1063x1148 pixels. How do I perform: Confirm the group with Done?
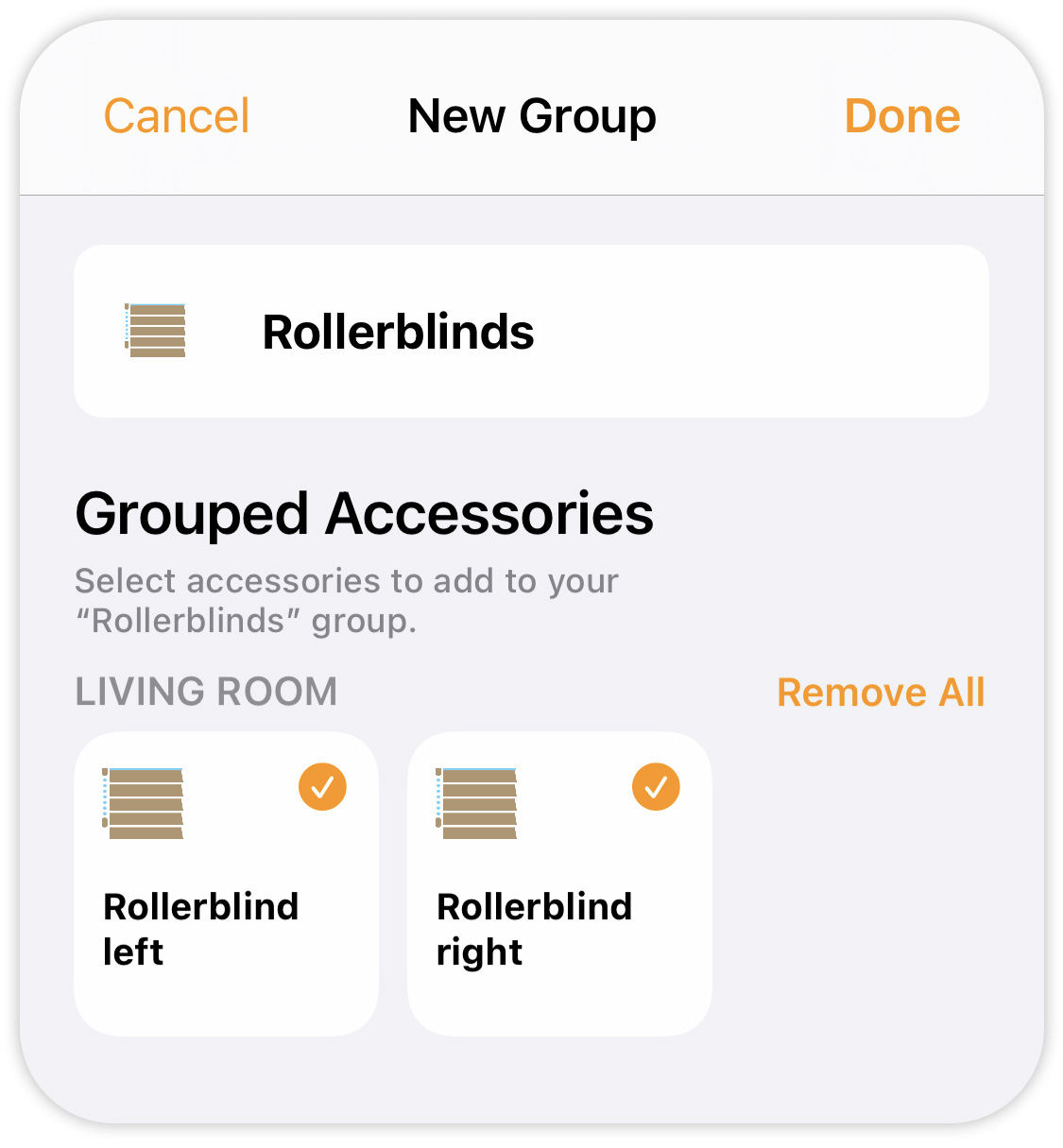[901, 116]
